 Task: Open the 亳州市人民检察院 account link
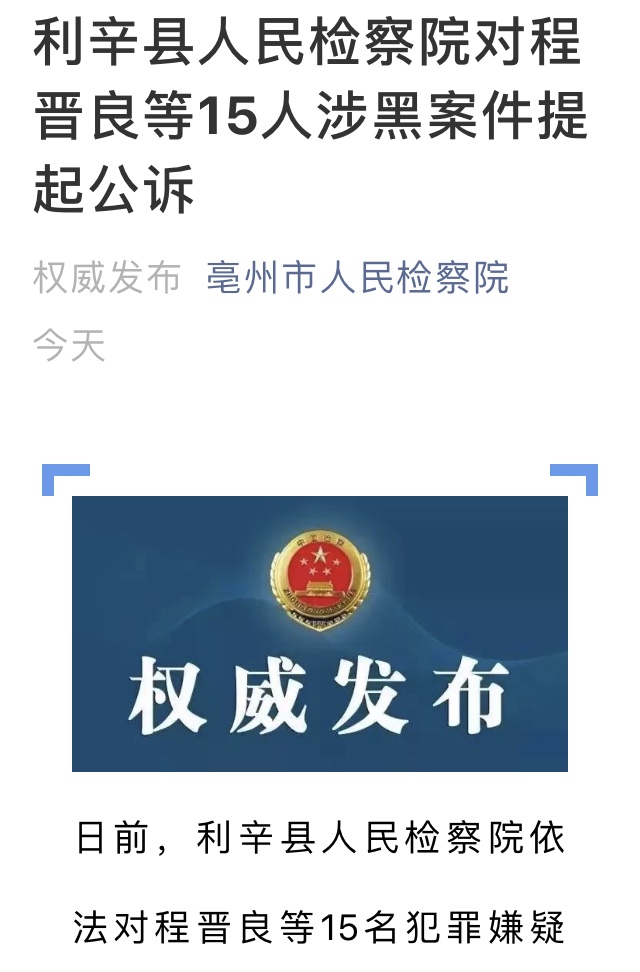coord(357,277)
